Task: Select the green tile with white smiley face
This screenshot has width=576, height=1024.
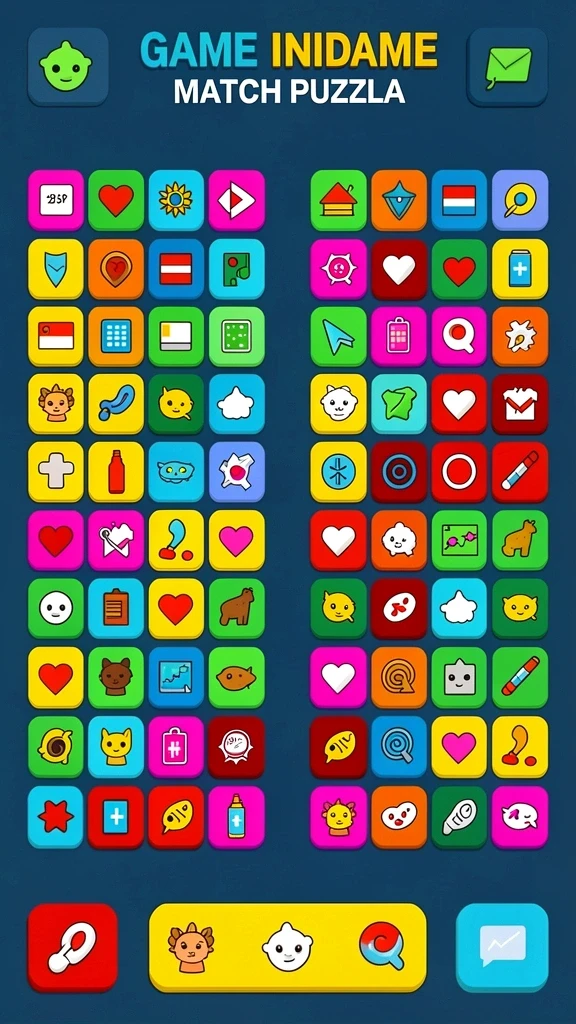Action: [56, 609]
